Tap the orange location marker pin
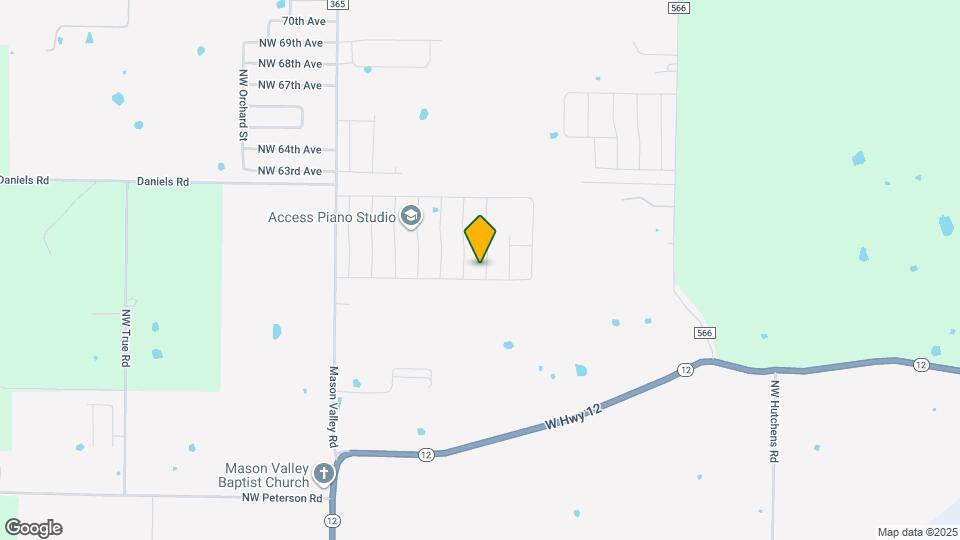Image resolution: width=960 pixels, height=540 pixels. [480, 238]
